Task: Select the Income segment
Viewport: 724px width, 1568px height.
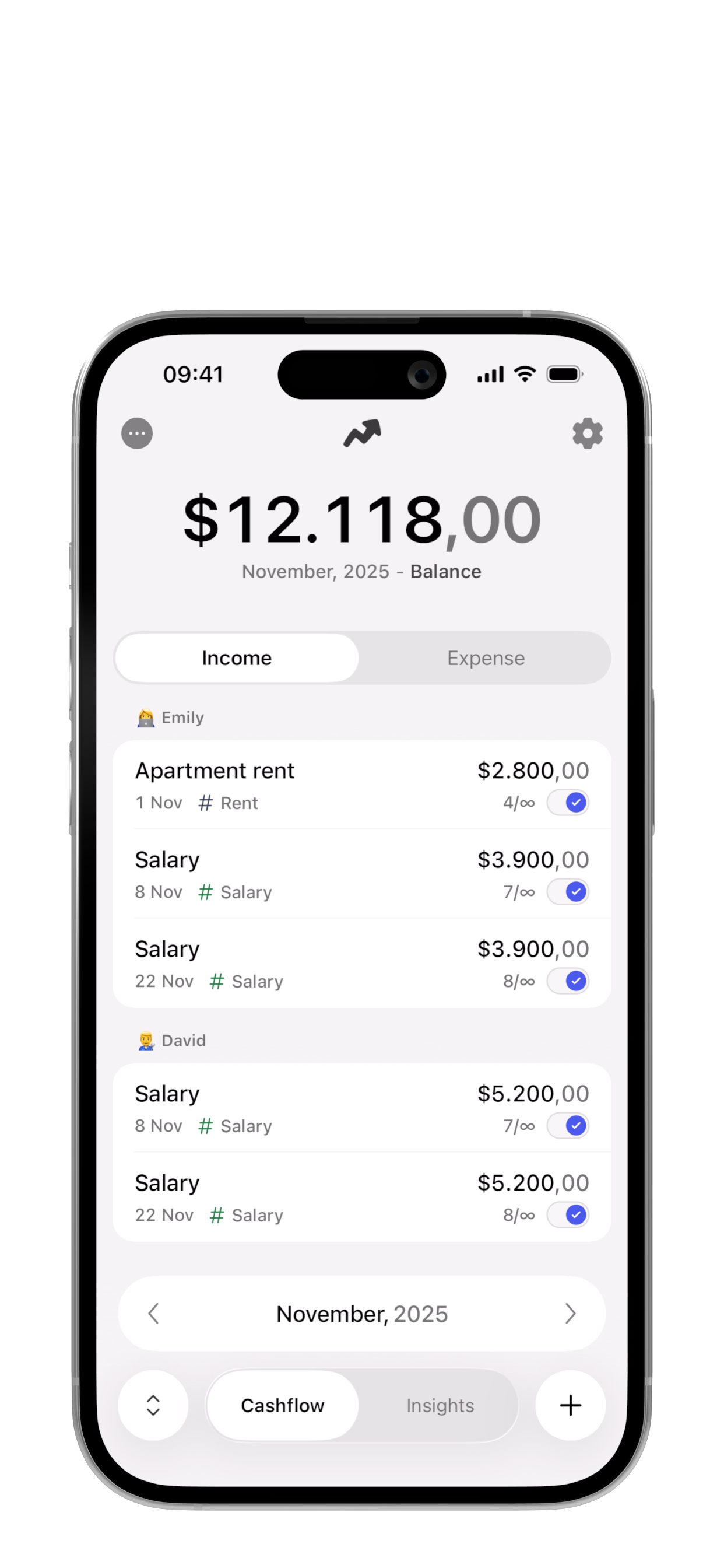Action: tap(237, 658)
